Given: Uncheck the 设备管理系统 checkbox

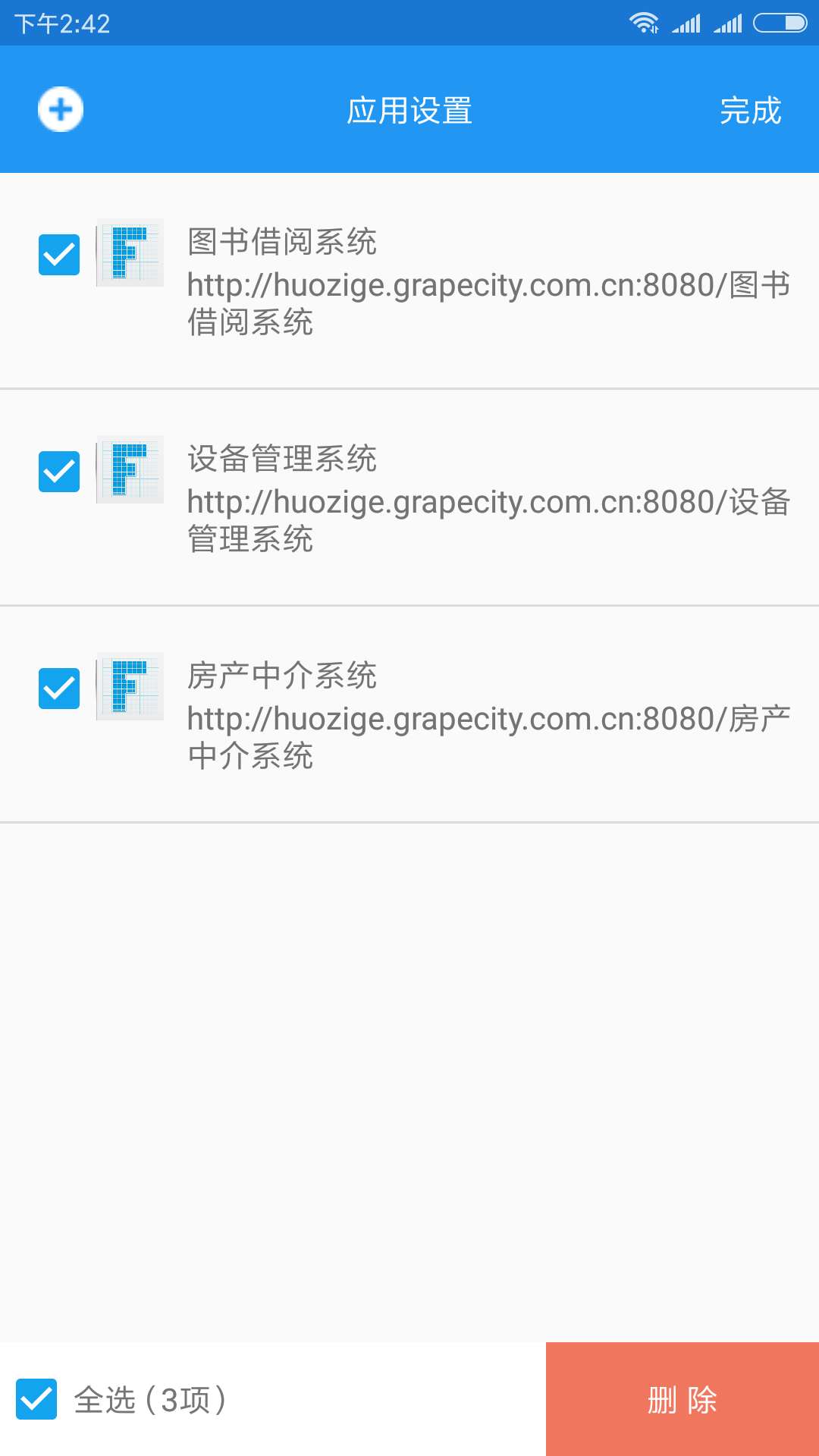Looking at the screenshot, I should tap(59, 472).
